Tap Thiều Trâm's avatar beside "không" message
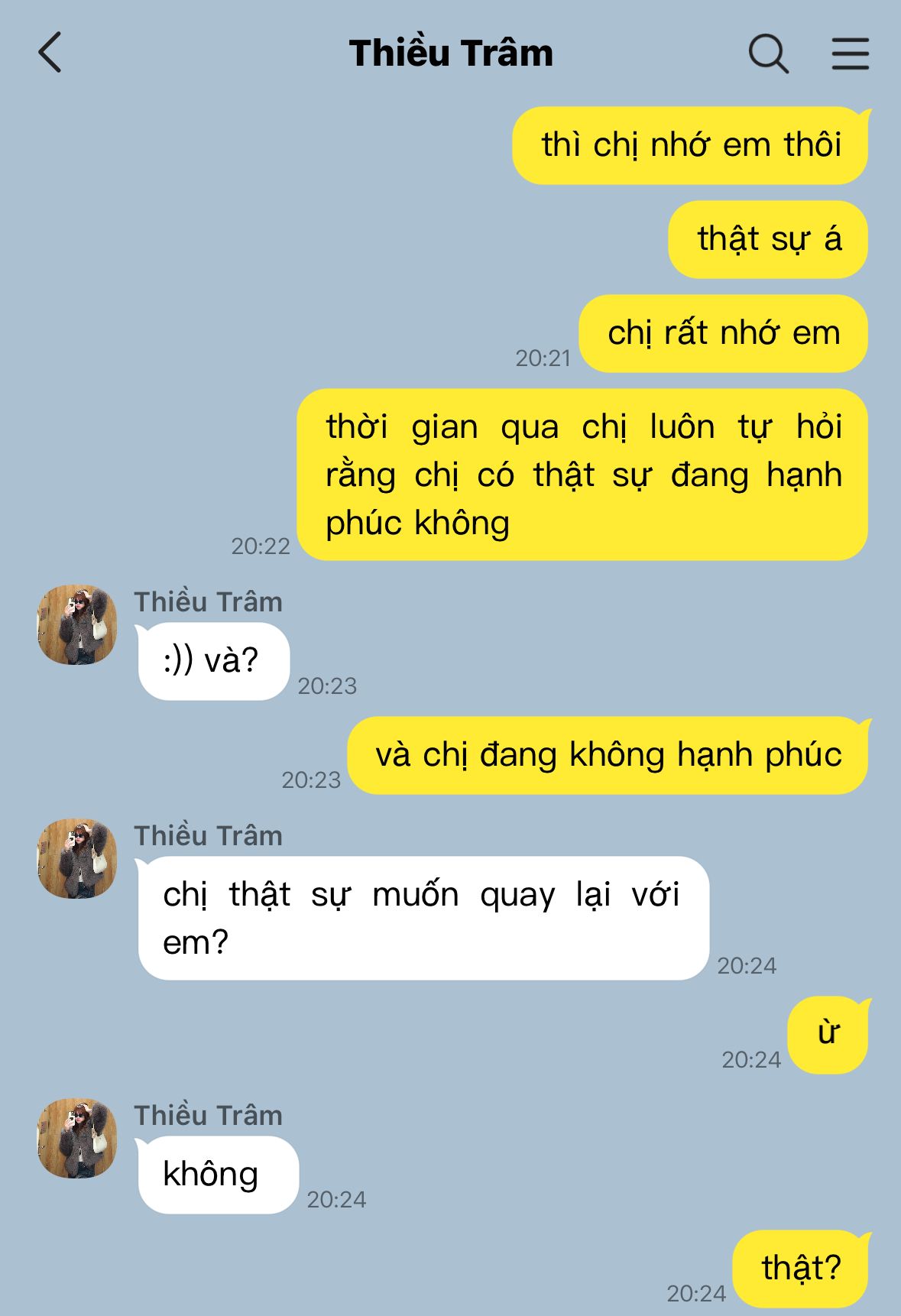Image resolution: width=901 pixels, height=1316 pixels. pyautogui.click(x=77, y=1138)
